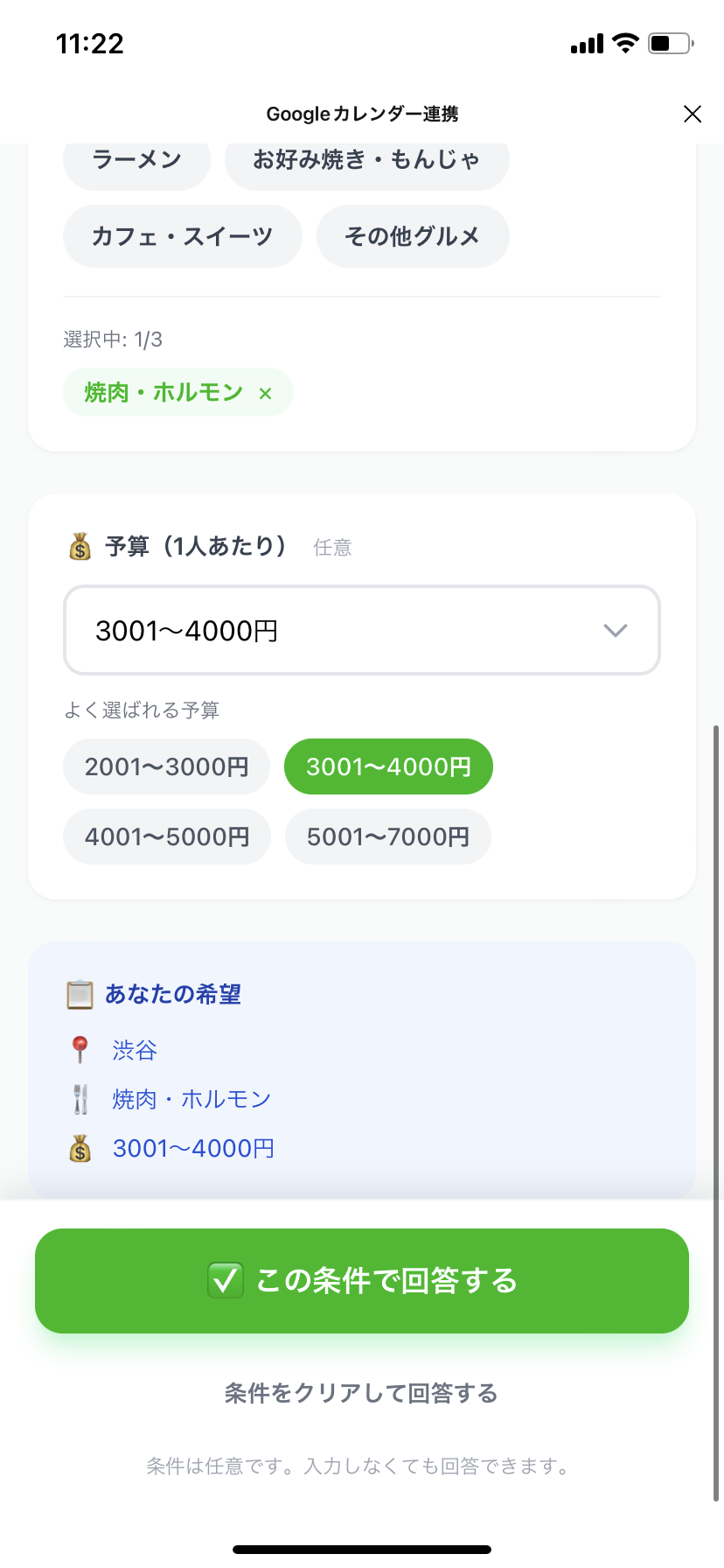Select the 2001〜3000円 budget option
Screen dimensions: 724x1568
coord(166,766)
